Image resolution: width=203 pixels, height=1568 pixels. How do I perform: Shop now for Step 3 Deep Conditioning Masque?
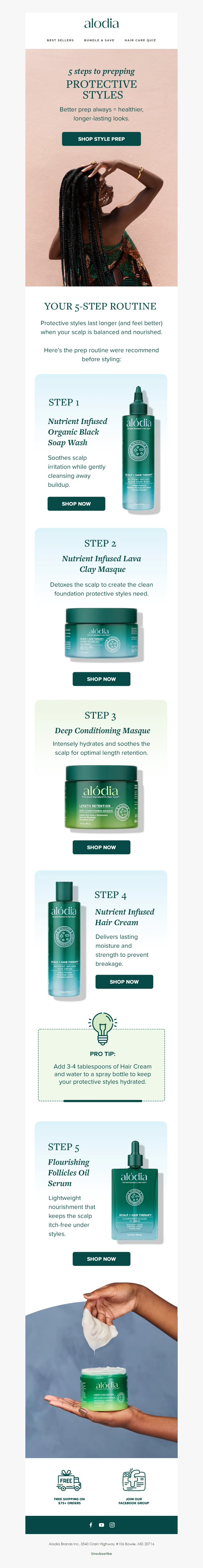pyautogui.click(x=101, y=847)
